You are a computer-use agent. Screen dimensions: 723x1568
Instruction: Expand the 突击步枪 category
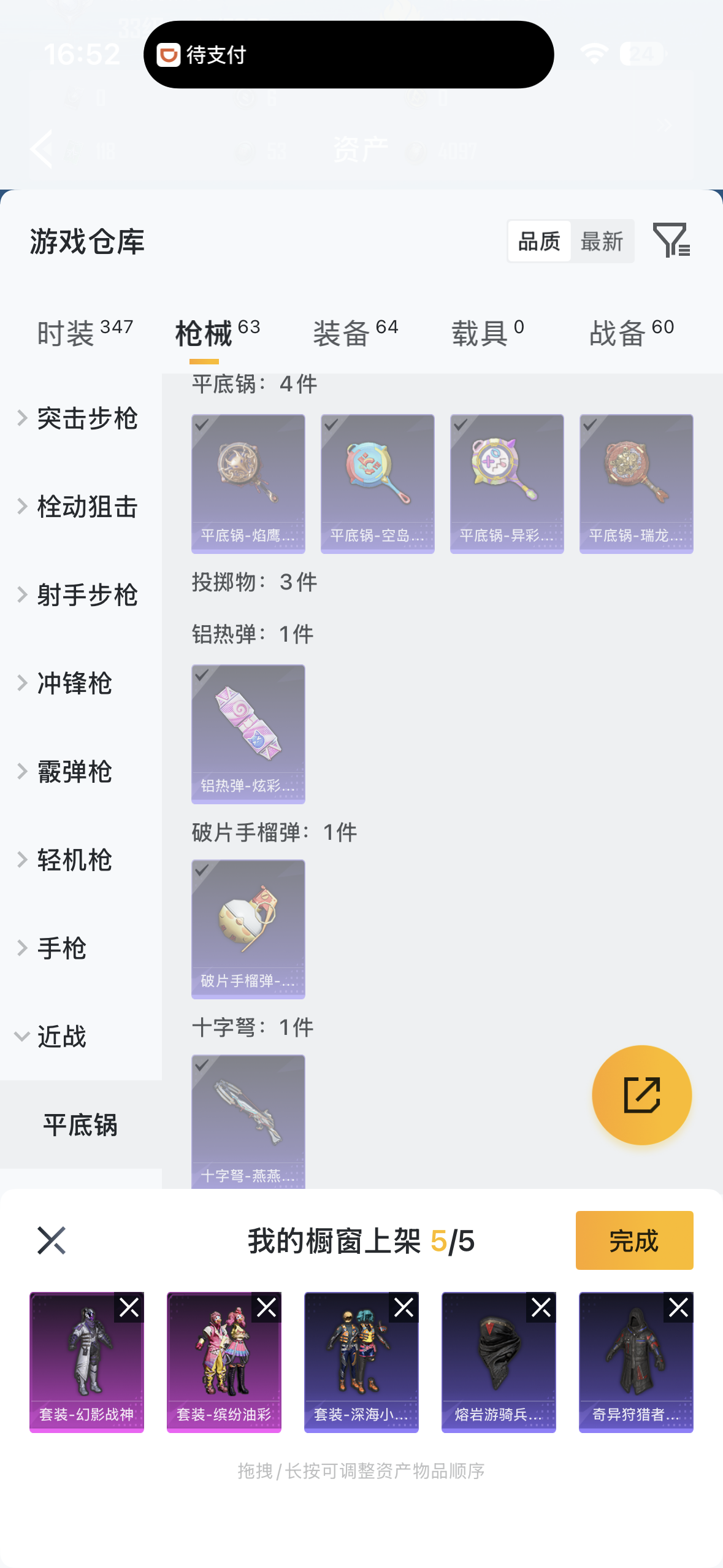tap(80, 418)
